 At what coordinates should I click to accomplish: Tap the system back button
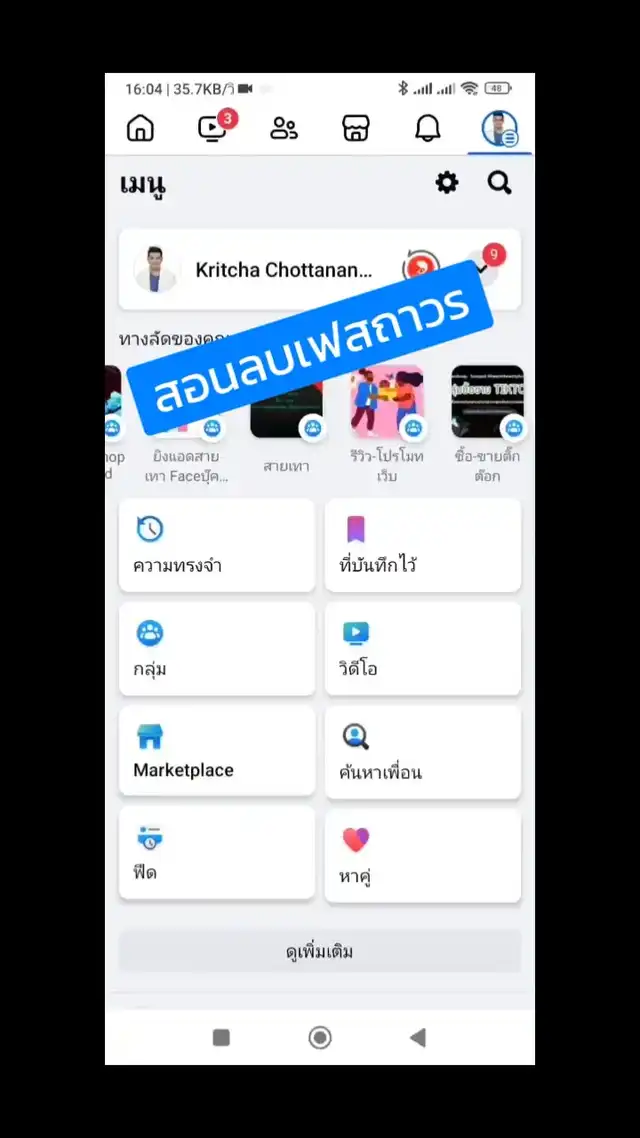pos(418,1038)
